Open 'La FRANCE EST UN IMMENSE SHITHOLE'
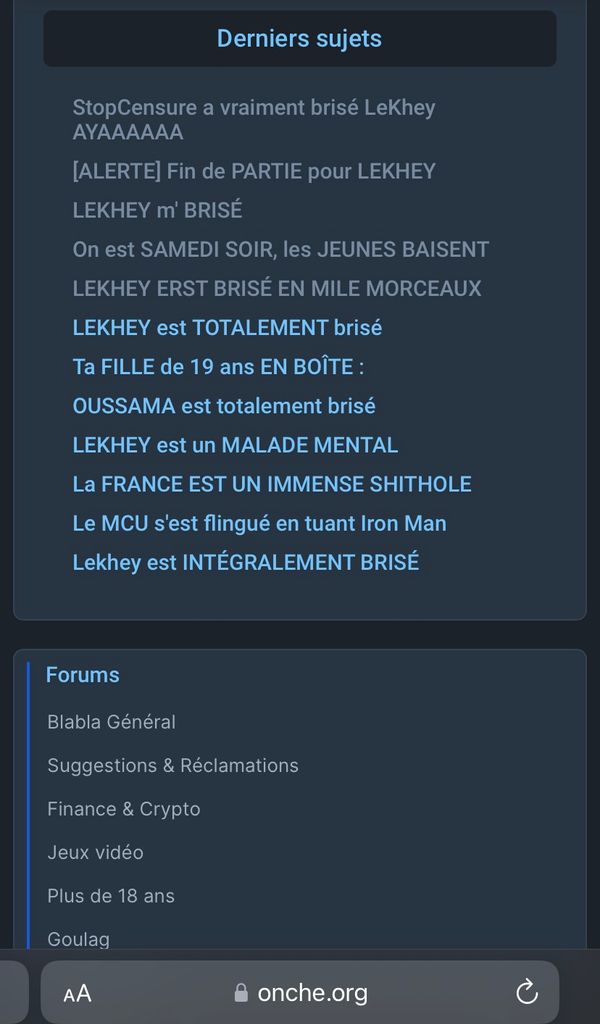 coord(271,484)
